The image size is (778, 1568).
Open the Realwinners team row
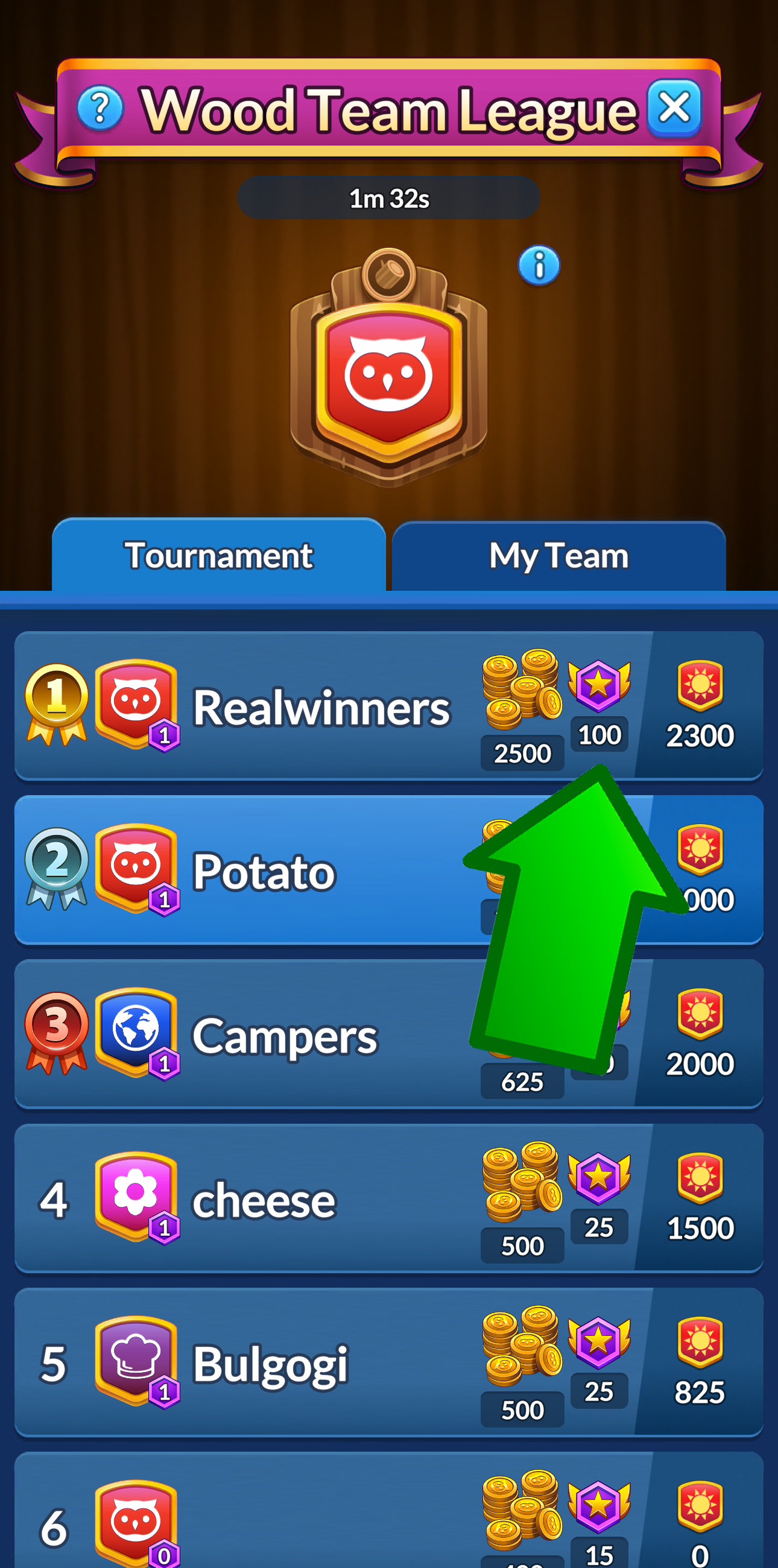[321, 707]
